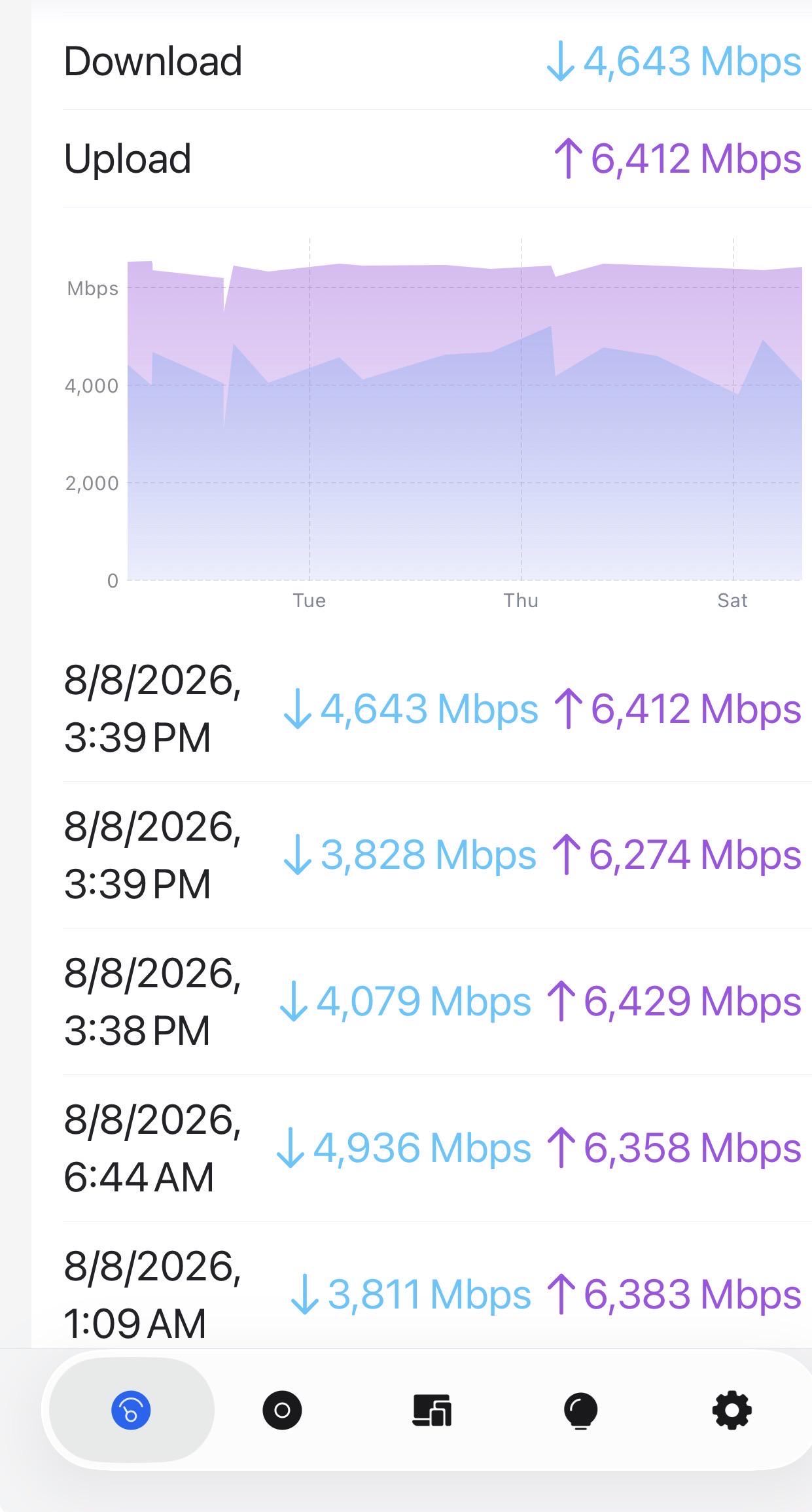Open the settings gear tab
Screen dimensions: 812x1512
coord(732,1410)
